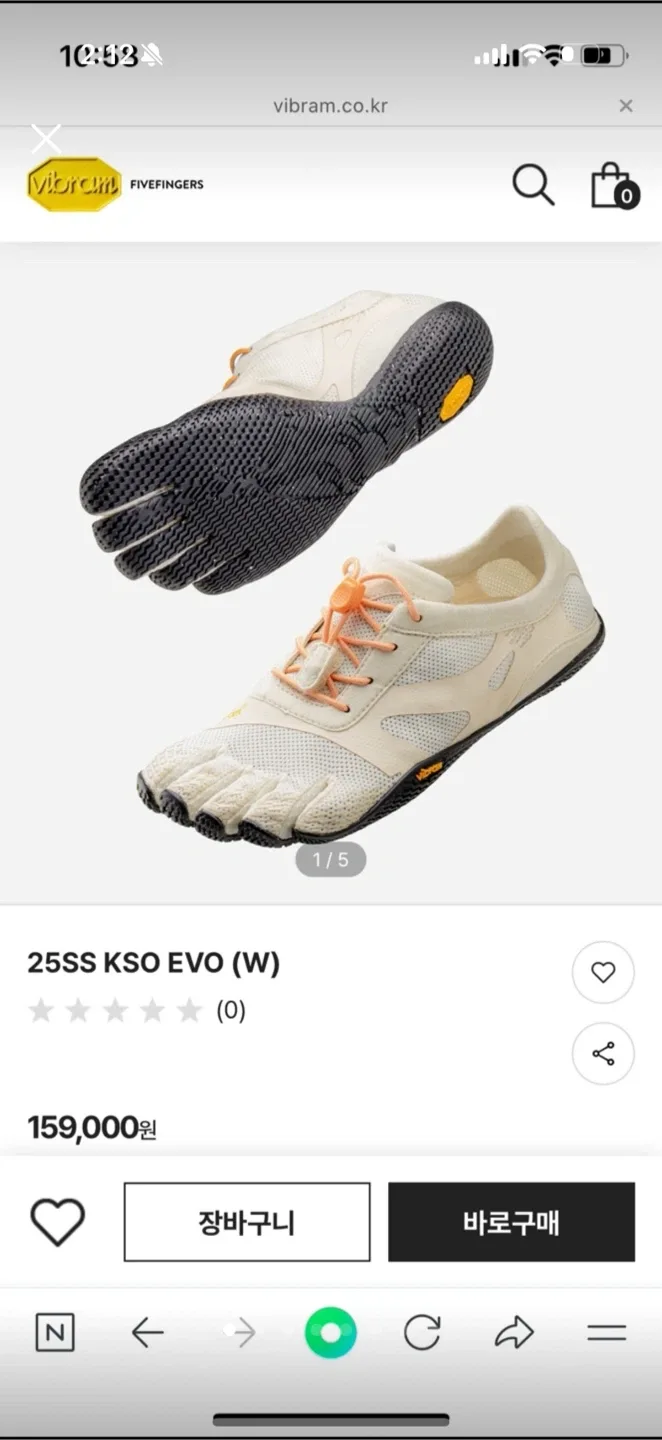The image size is (662, 1440).
Task: Share this page from browser toolbar
Action: 514,1333
